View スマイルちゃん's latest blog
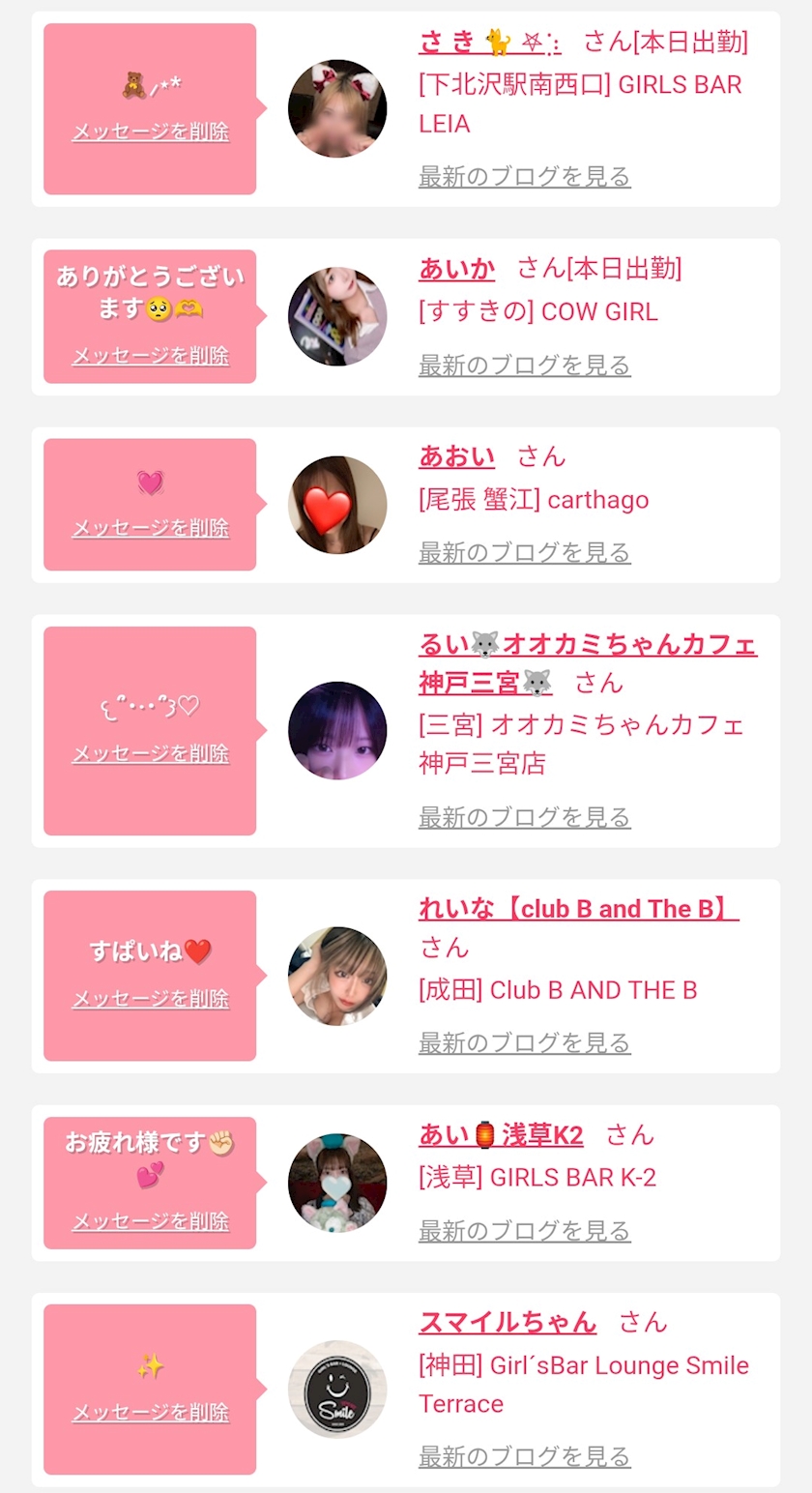This screenshot has width=812, height=1493. coord(524,1456)
